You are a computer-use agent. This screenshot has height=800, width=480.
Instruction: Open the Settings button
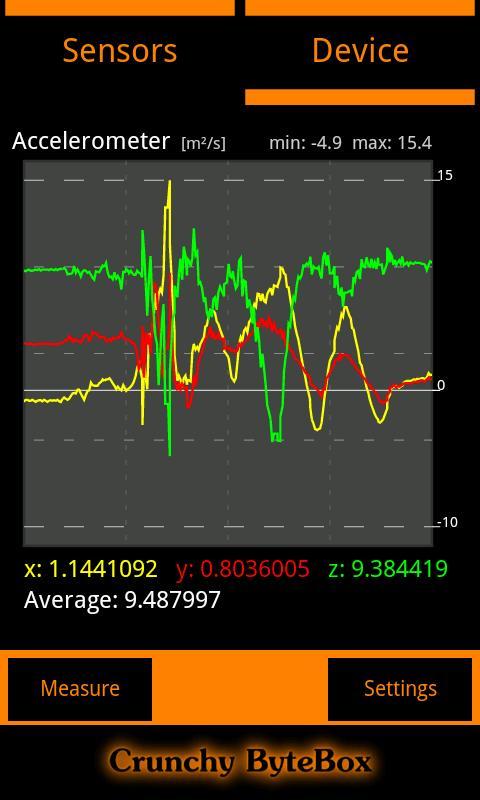point(400,689)
